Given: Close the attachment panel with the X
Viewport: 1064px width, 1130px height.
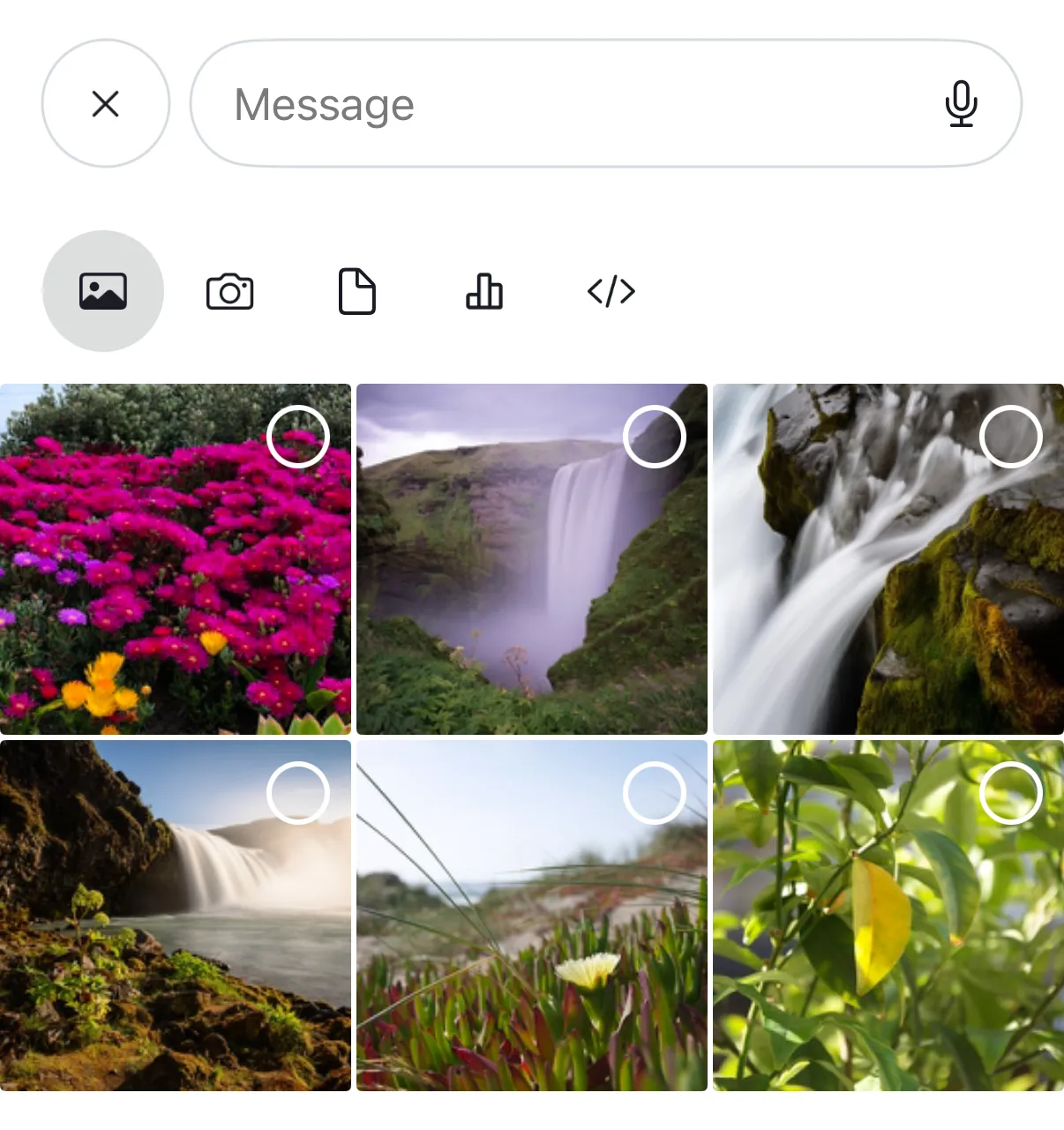Looking at the screenshot, I should [x=105, y=104].
